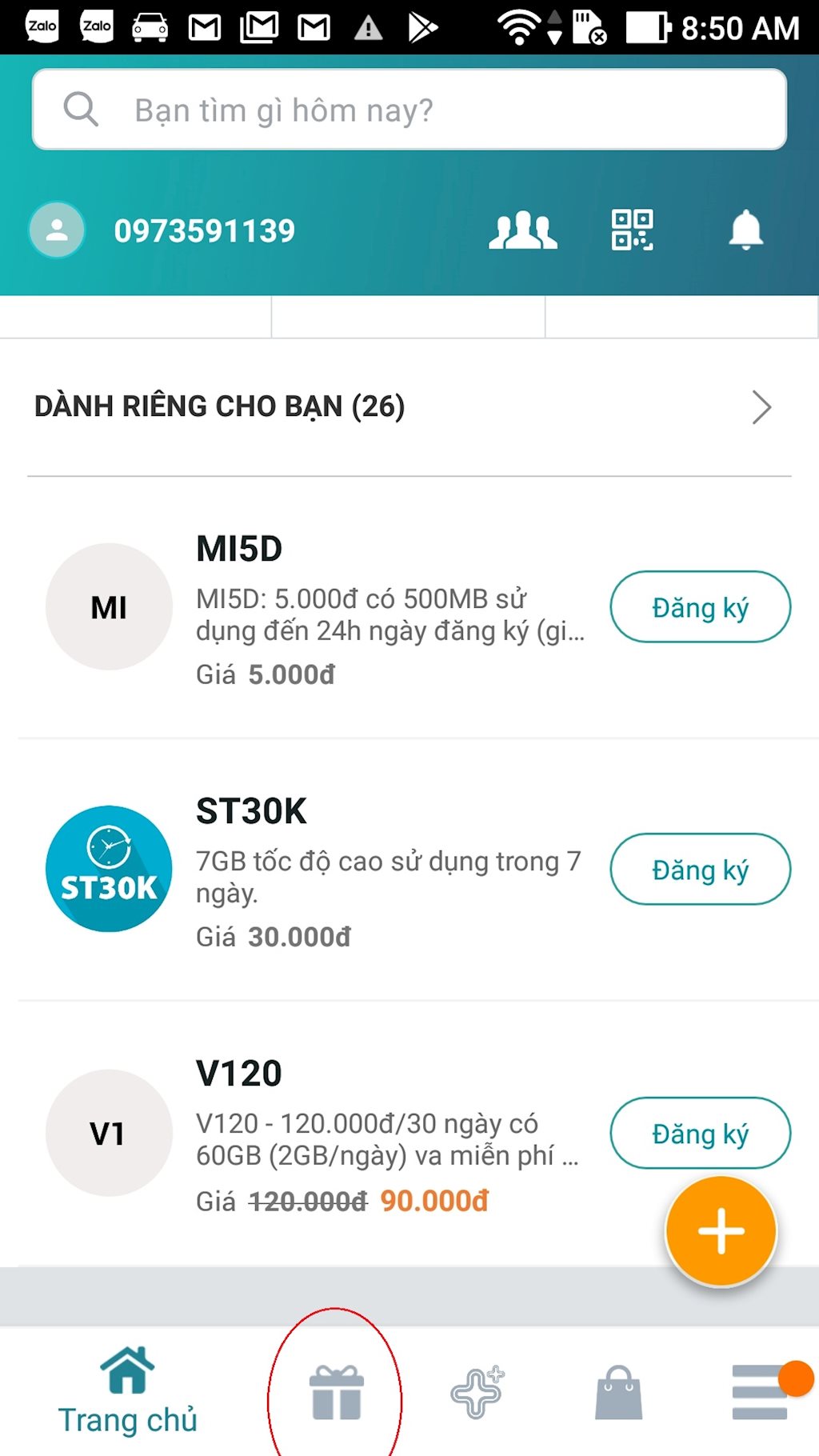Expand DÀNH RIÊNG CHO BẠN list via chevron
This screenshot has width=819, height=1456.
tap(763, 408)
